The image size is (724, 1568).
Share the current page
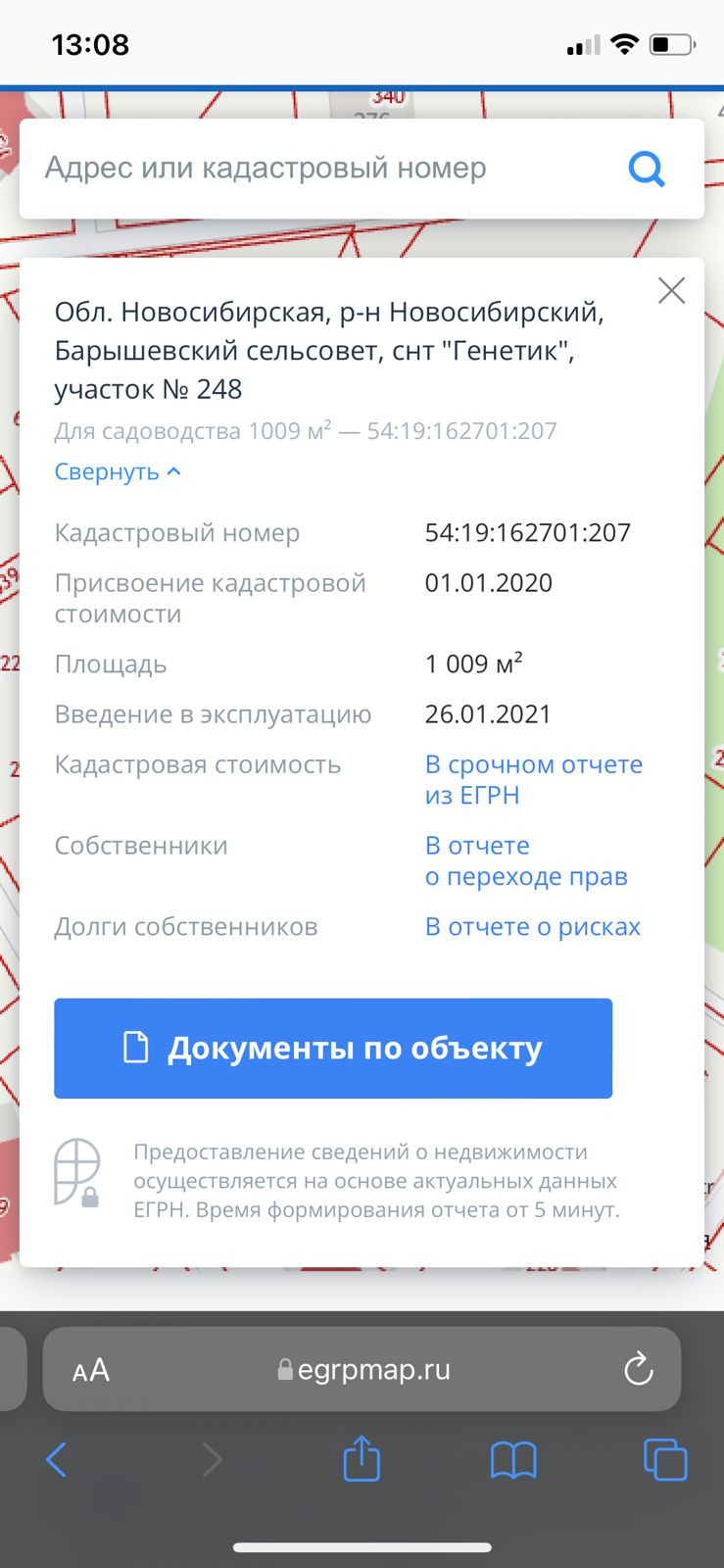[362, 1458]
